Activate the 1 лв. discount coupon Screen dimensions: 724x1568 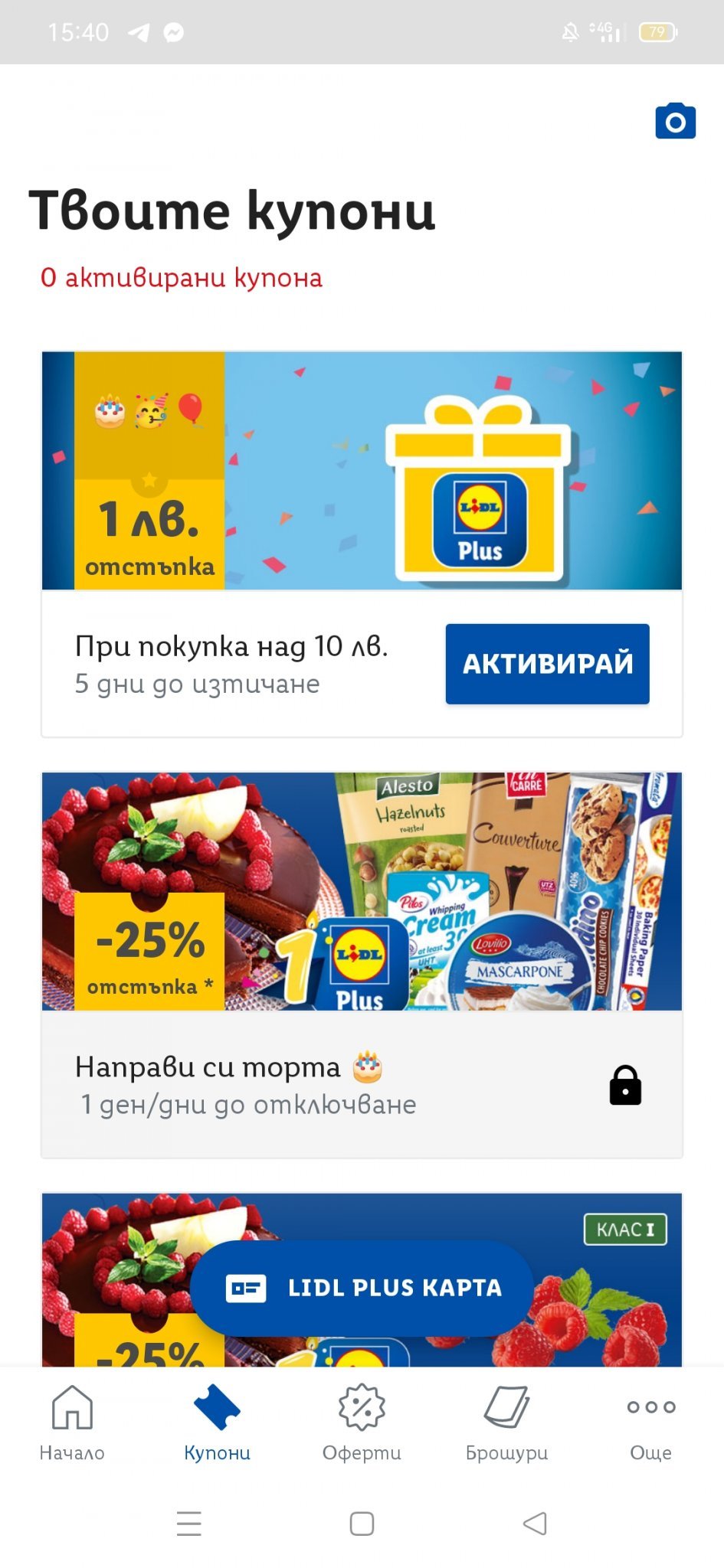pyautogui.click(x=547, y=664)
